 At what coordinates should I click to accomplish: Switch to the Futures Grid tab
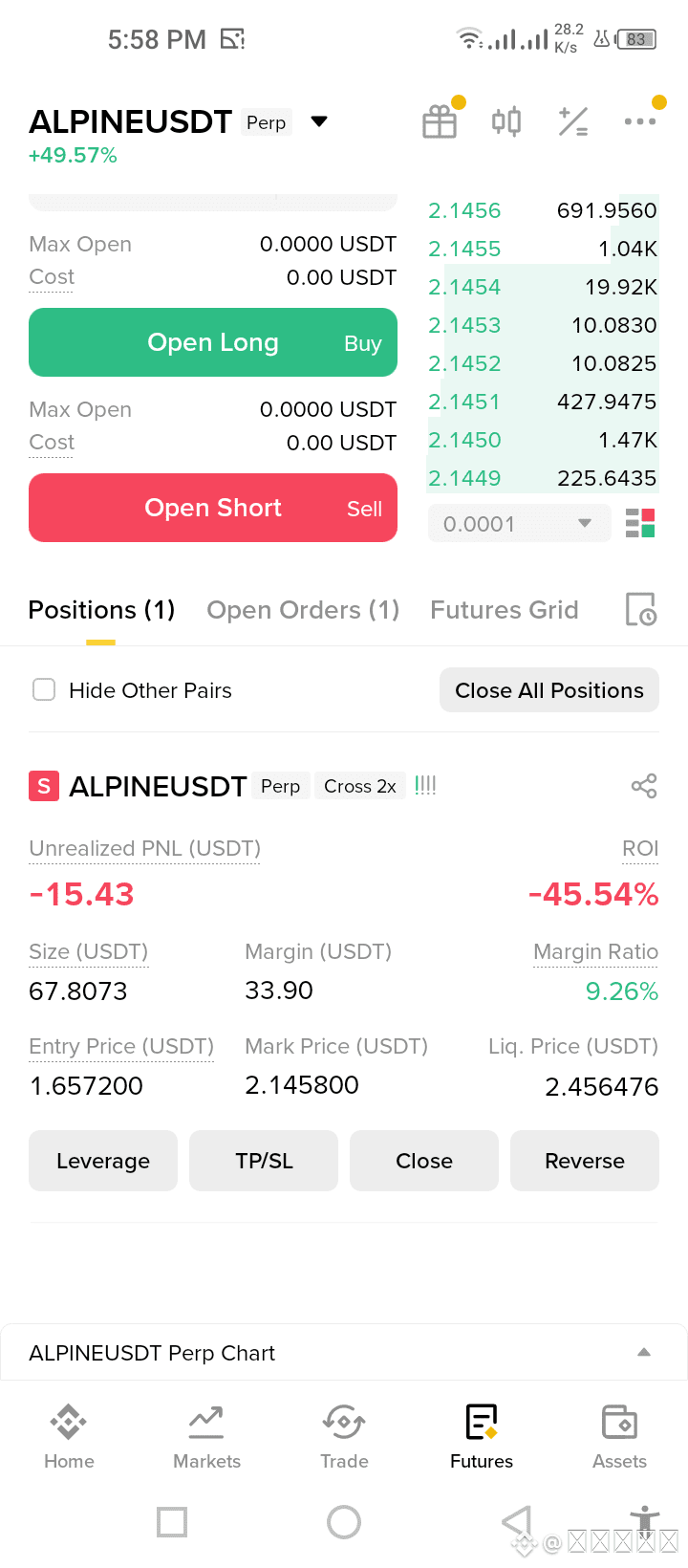(x=505, y=609)
